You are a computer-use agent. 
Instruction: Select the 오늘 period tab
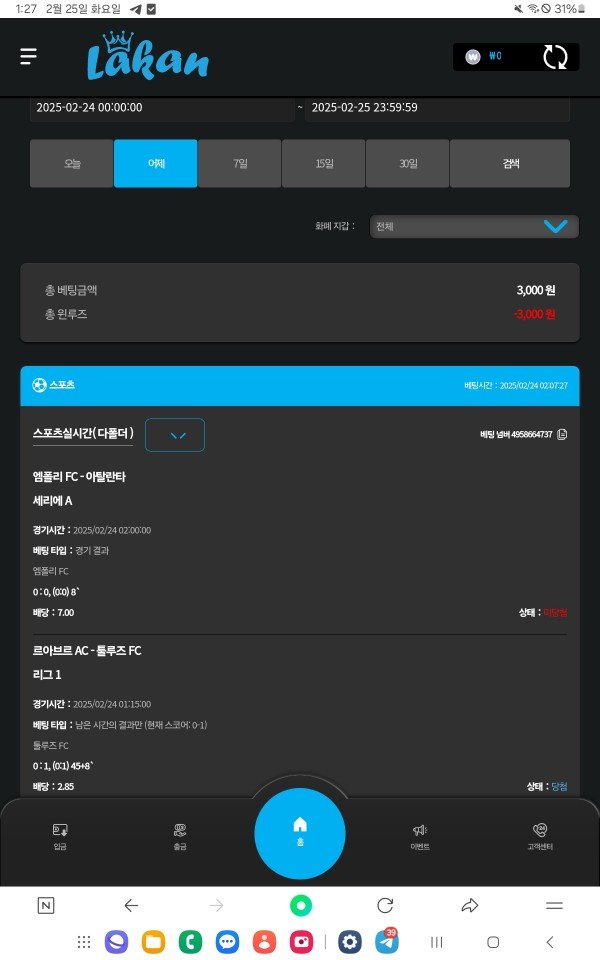pyautogui.click(x=72, y=163)
